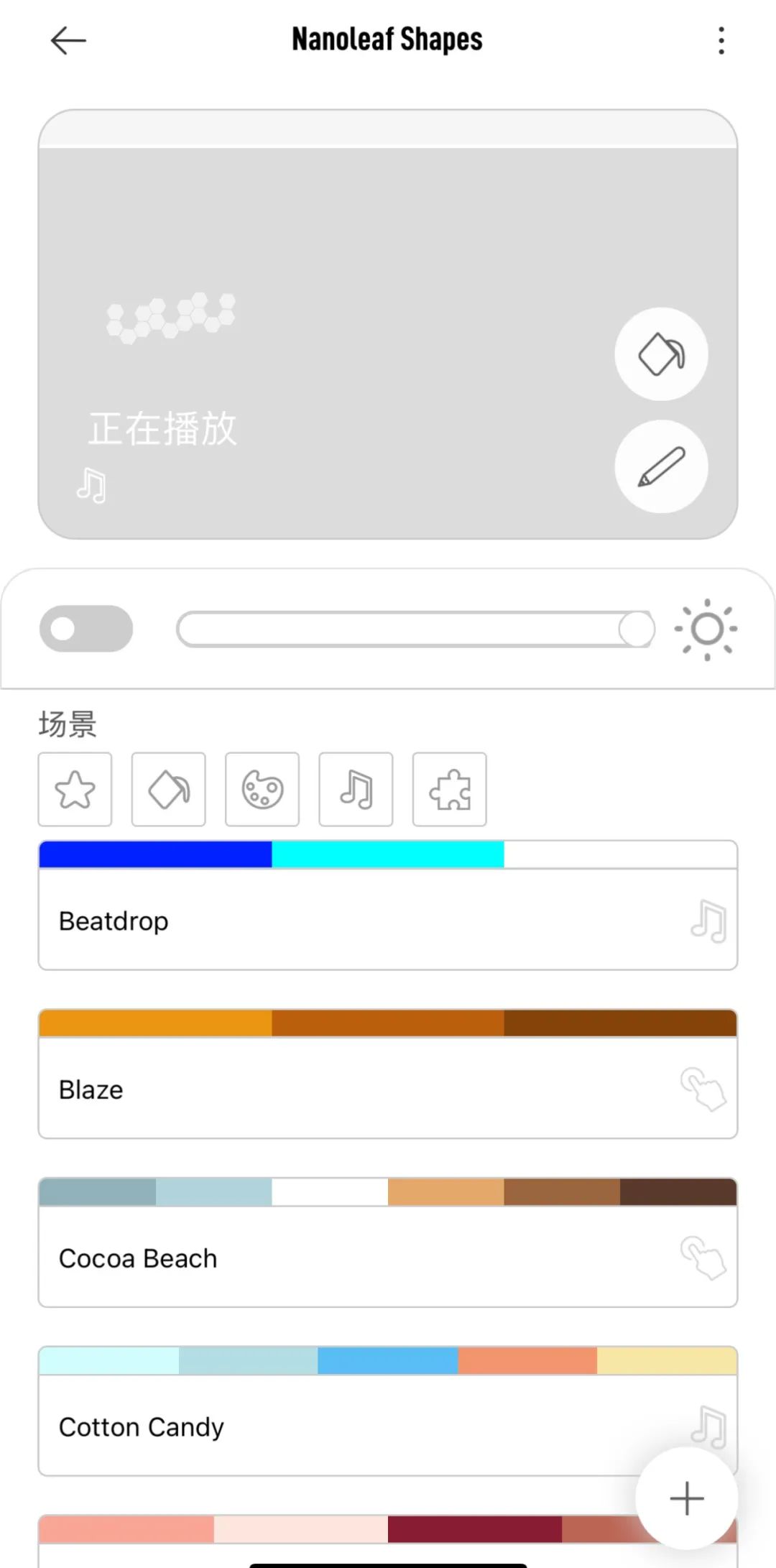Click the puzzle piece scene filter icon

pyautogui.click(x=449, y=788)
